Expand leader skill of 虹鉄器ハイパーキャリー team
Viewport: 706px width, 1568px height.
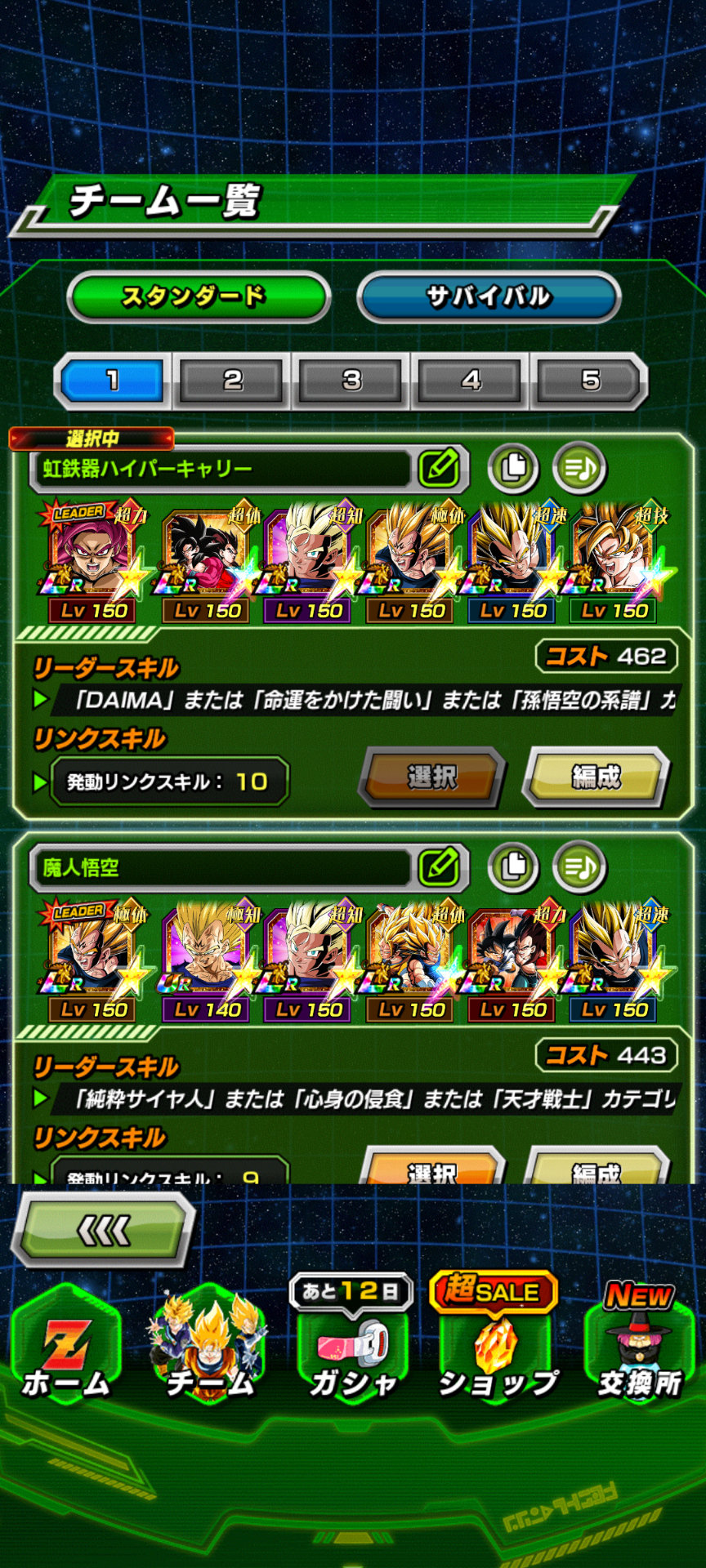coord(40,700)
